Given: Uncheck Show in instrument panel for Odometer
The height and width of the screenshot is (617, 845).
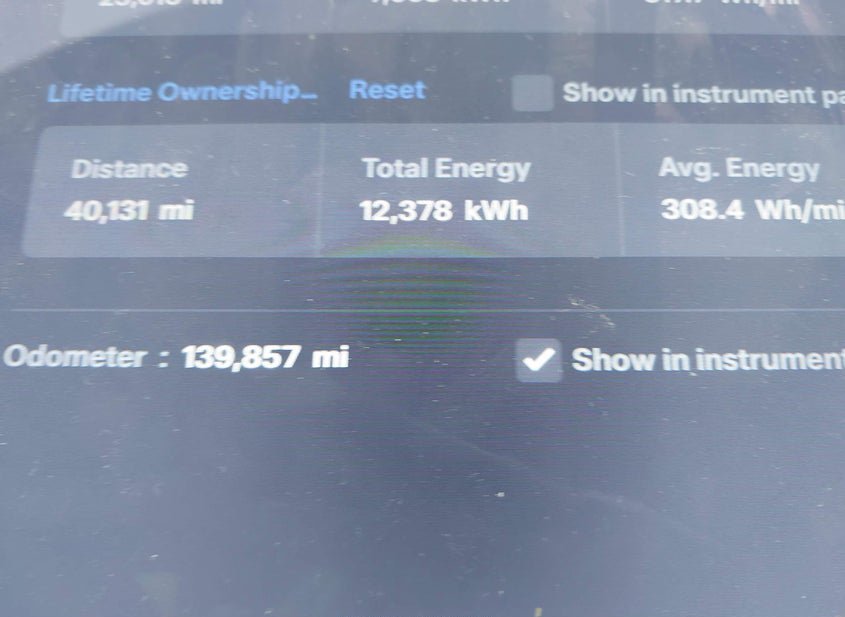Looking at the screenshot, I should tap(539, 360).
